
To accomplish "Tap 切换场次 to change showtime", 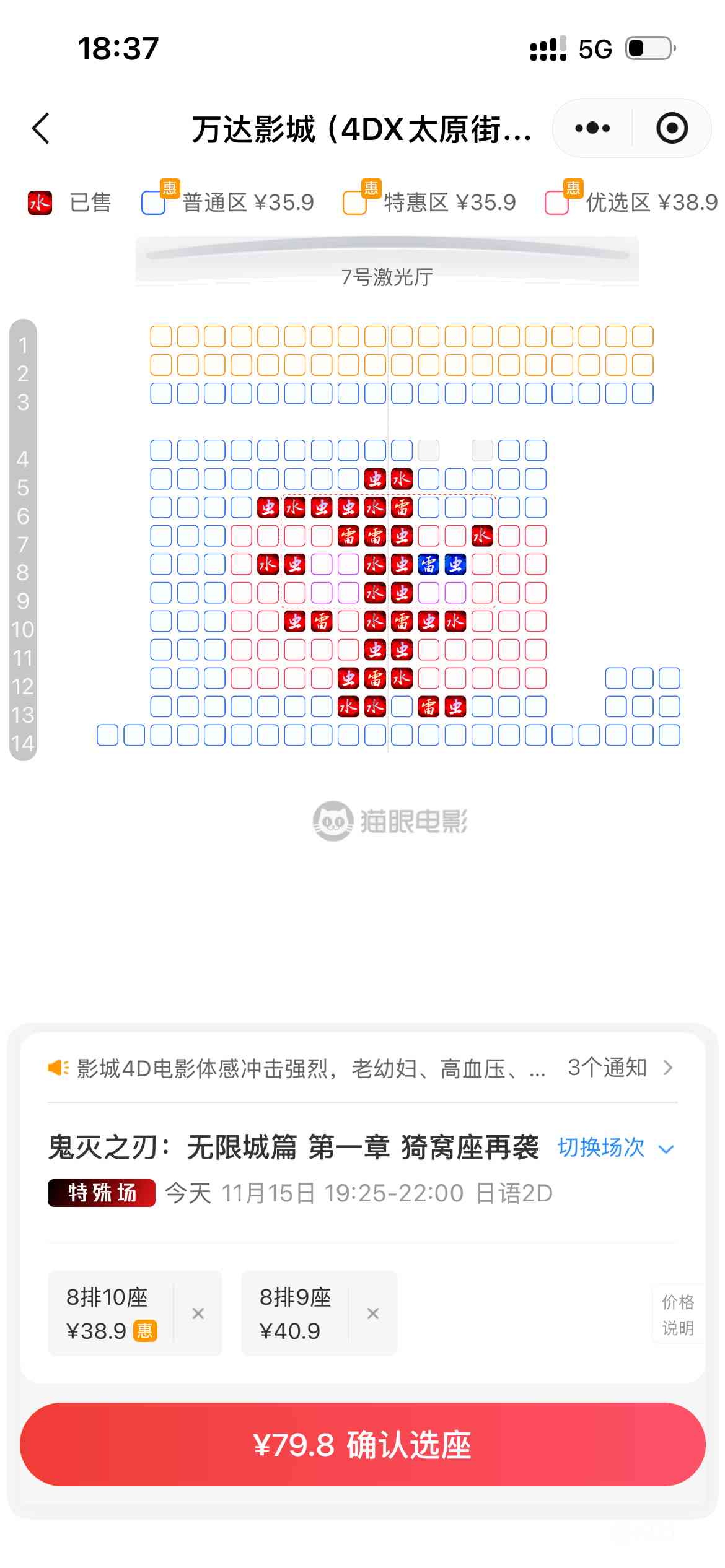I will [x=615, y=1148].
